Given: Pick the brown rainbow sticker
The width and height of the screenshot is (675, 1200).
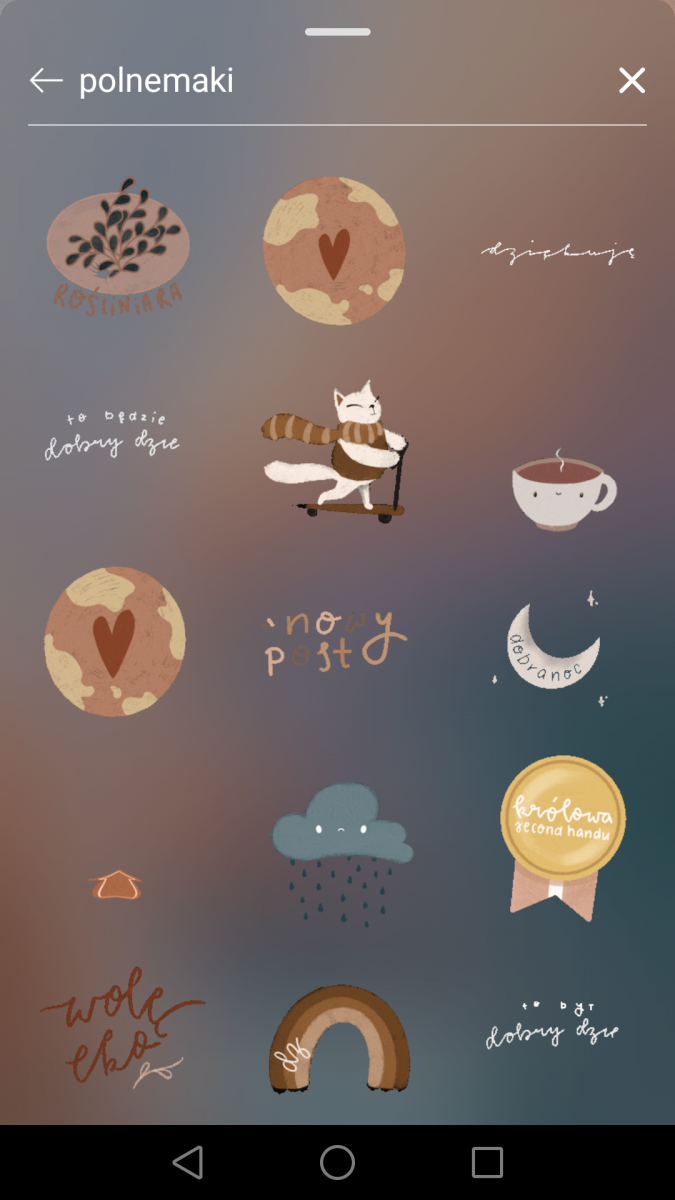Looking at the screenshot, I should [339, 1038].
